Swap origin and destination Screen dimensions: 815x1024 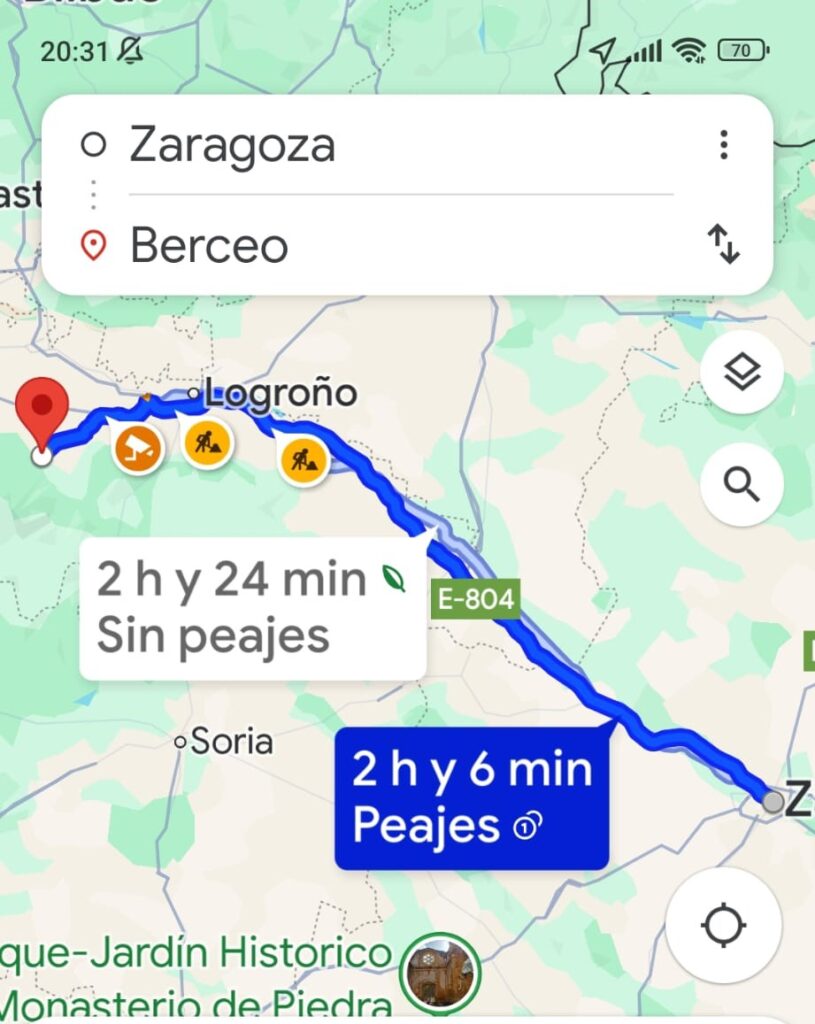tap(724, 245)
